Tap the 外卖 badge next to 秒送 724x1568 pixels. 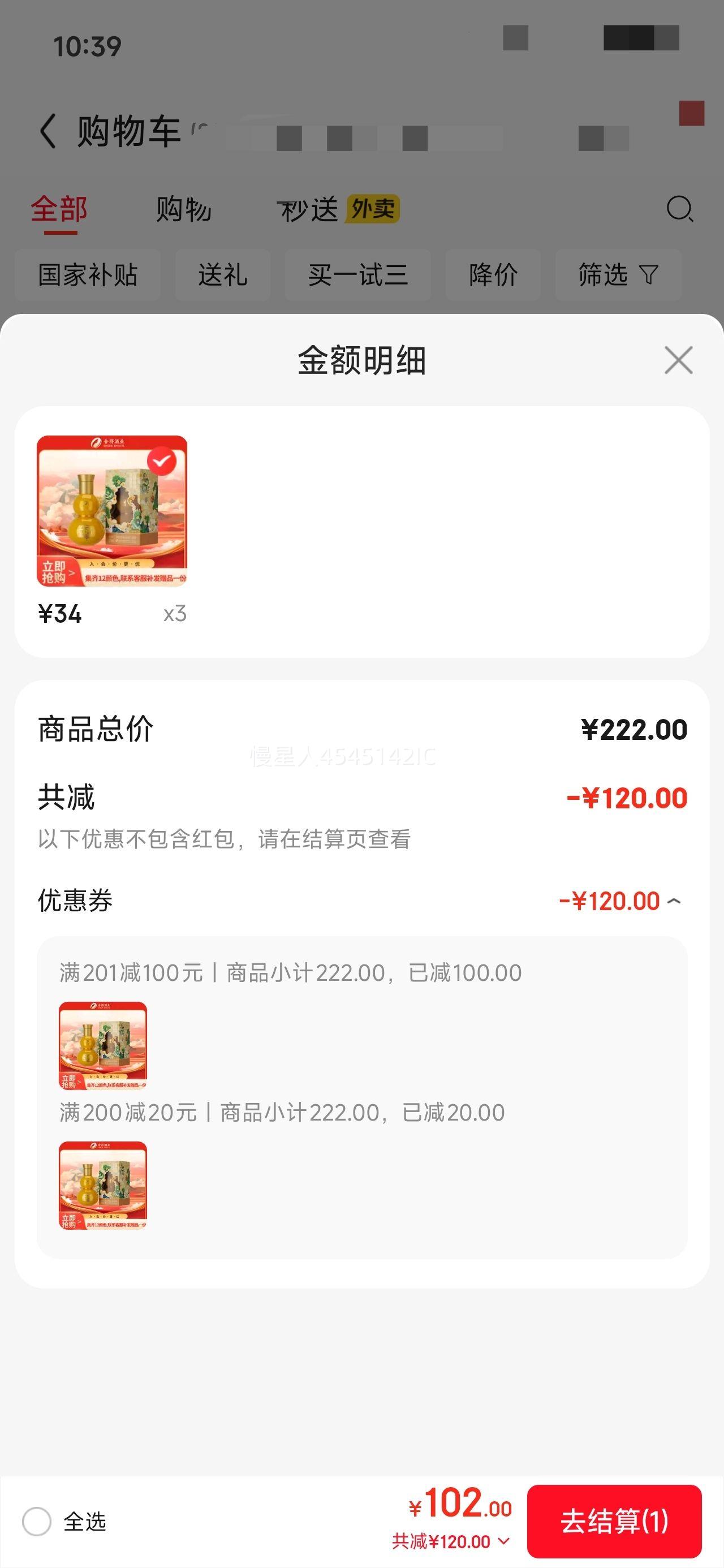click(372, 209)
